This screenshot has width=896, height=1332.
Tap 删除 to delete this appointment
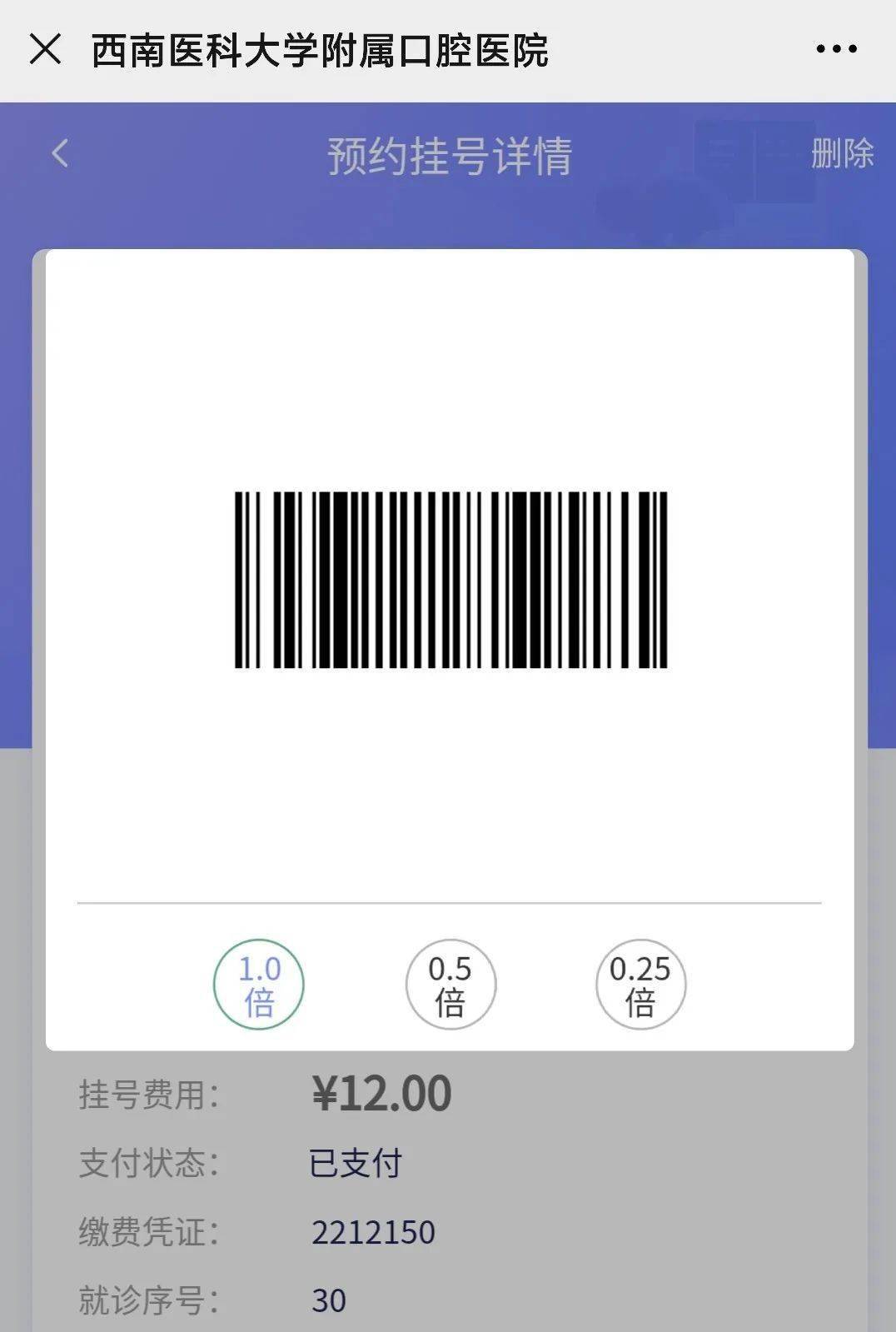[842, 153]
